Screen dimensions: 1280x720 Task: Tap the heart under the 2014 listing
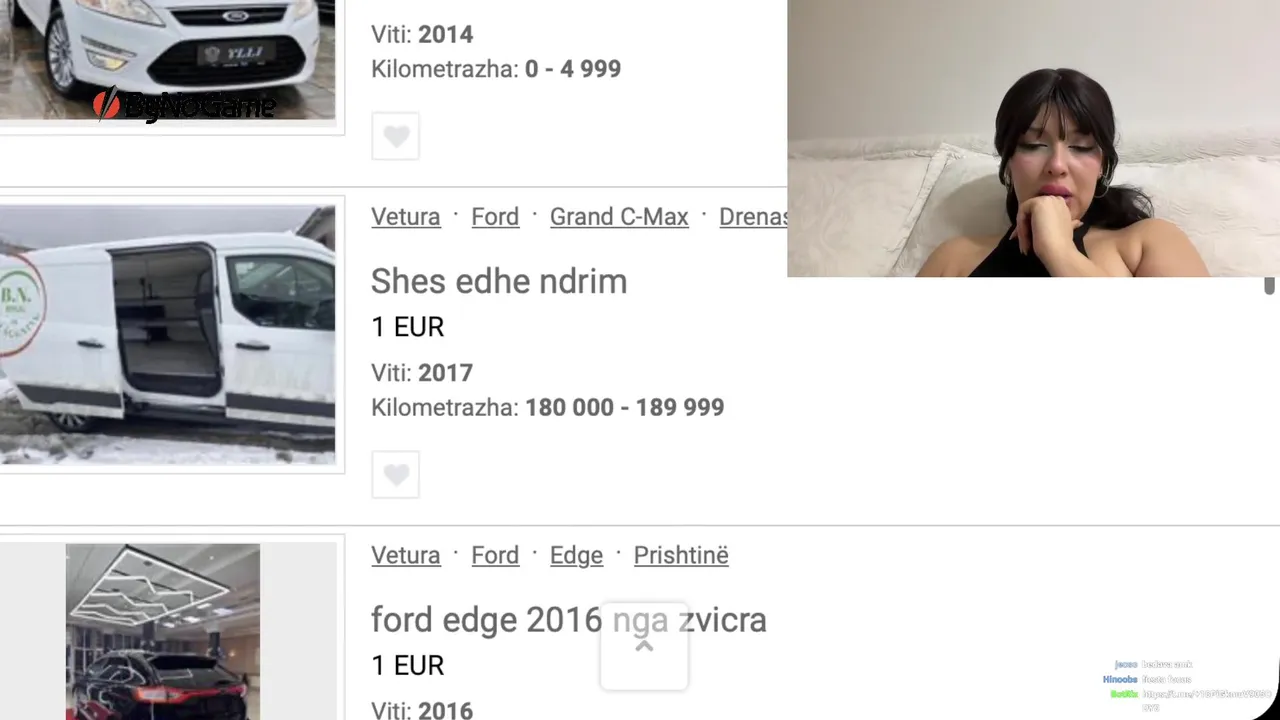point(396,136)
